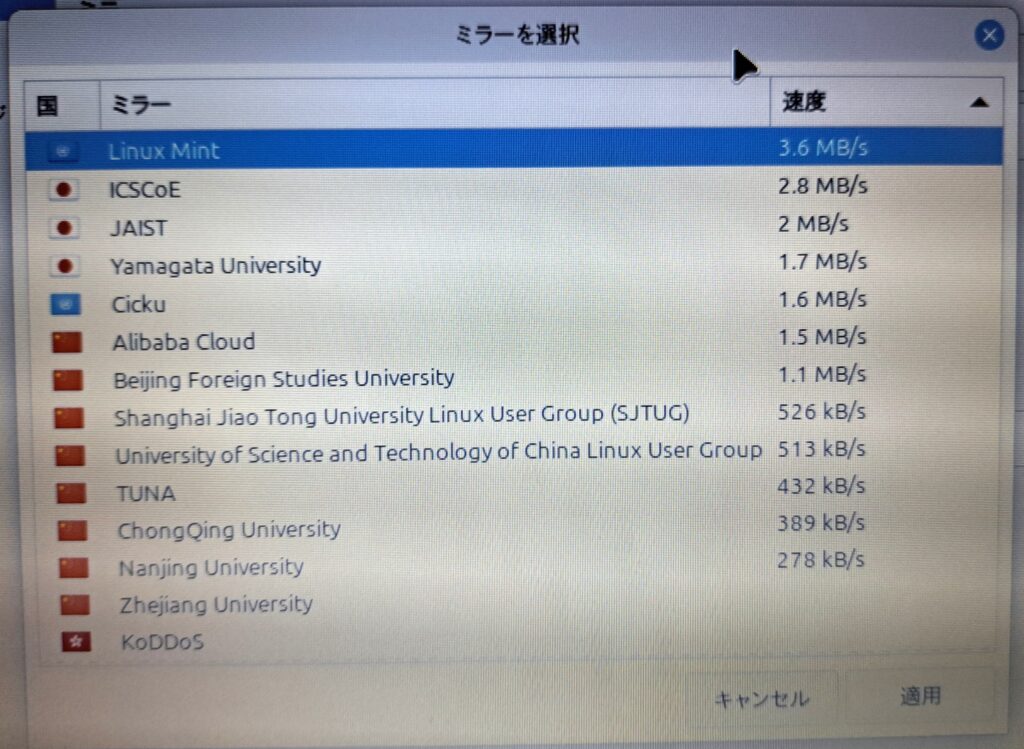This screenshot has width=1024, height=749.
Task: Select the Cicku mirror
Action: 139,304
